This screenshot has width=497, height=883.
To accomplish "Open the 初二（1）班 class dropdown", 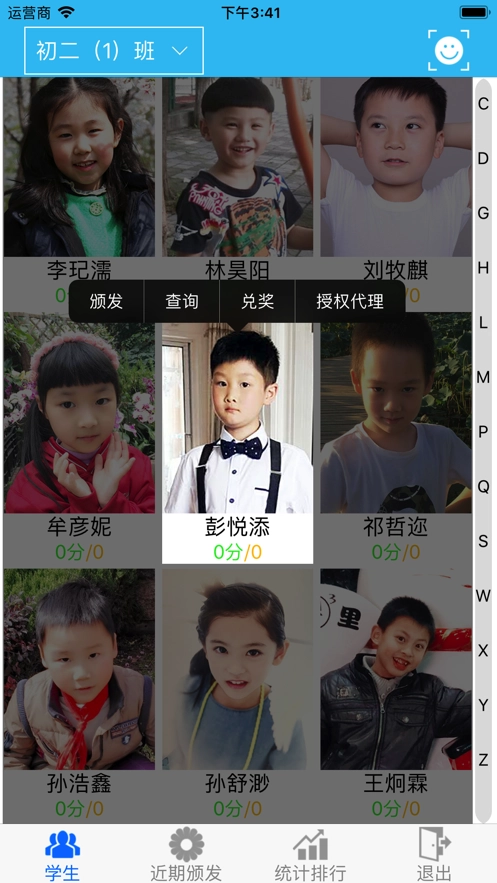I will [114, 51].
